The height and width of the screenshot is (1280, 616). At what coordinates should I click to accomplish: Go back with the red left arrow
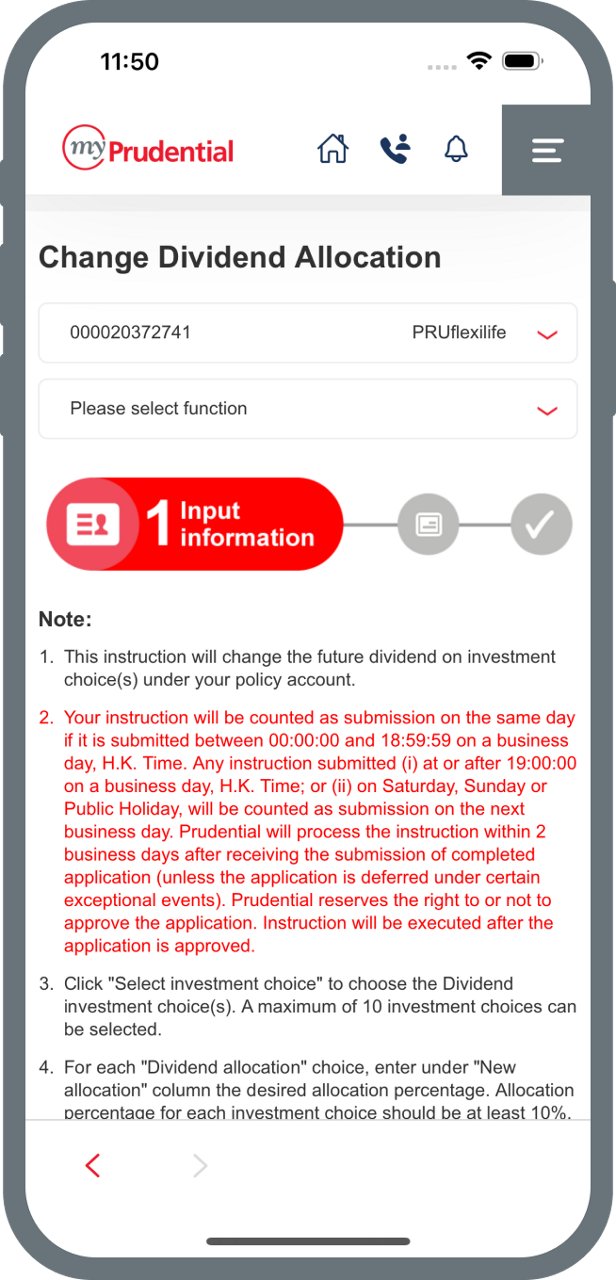(x=93, y=1165)
